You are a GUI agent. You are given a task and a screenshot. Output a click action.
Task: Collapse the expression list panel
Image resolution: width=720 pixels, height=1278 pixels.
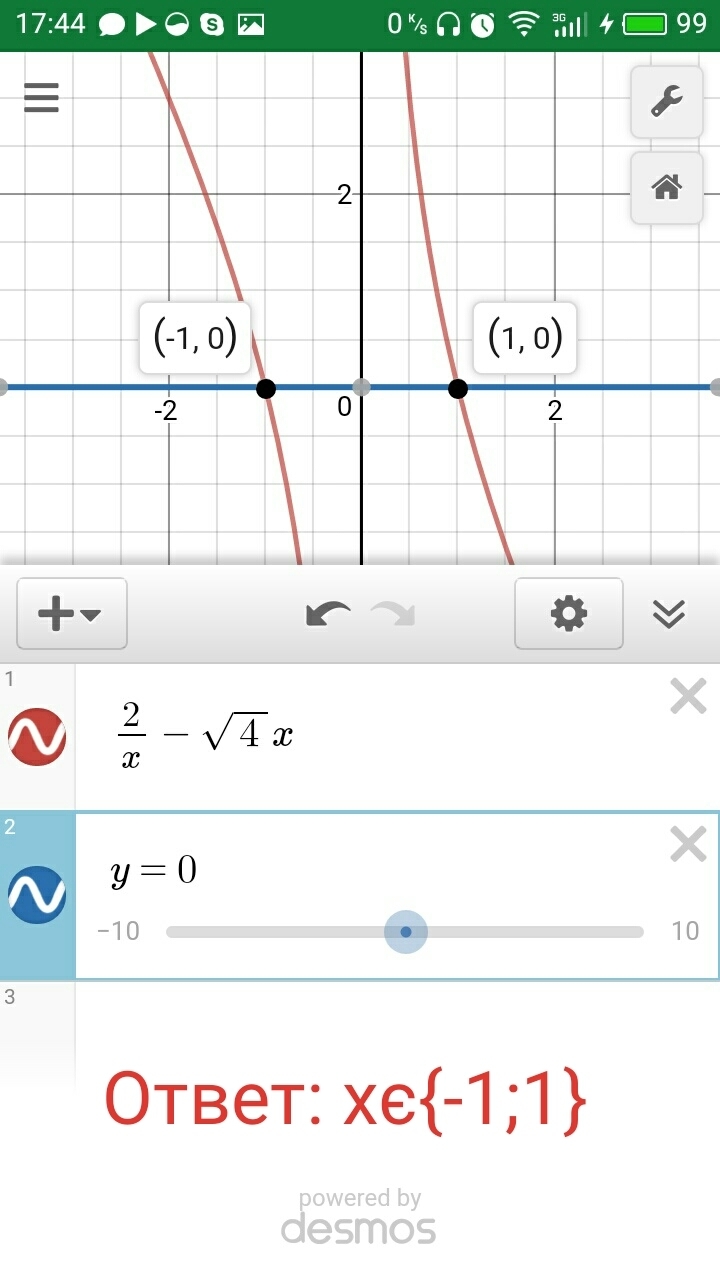point(668,614)
